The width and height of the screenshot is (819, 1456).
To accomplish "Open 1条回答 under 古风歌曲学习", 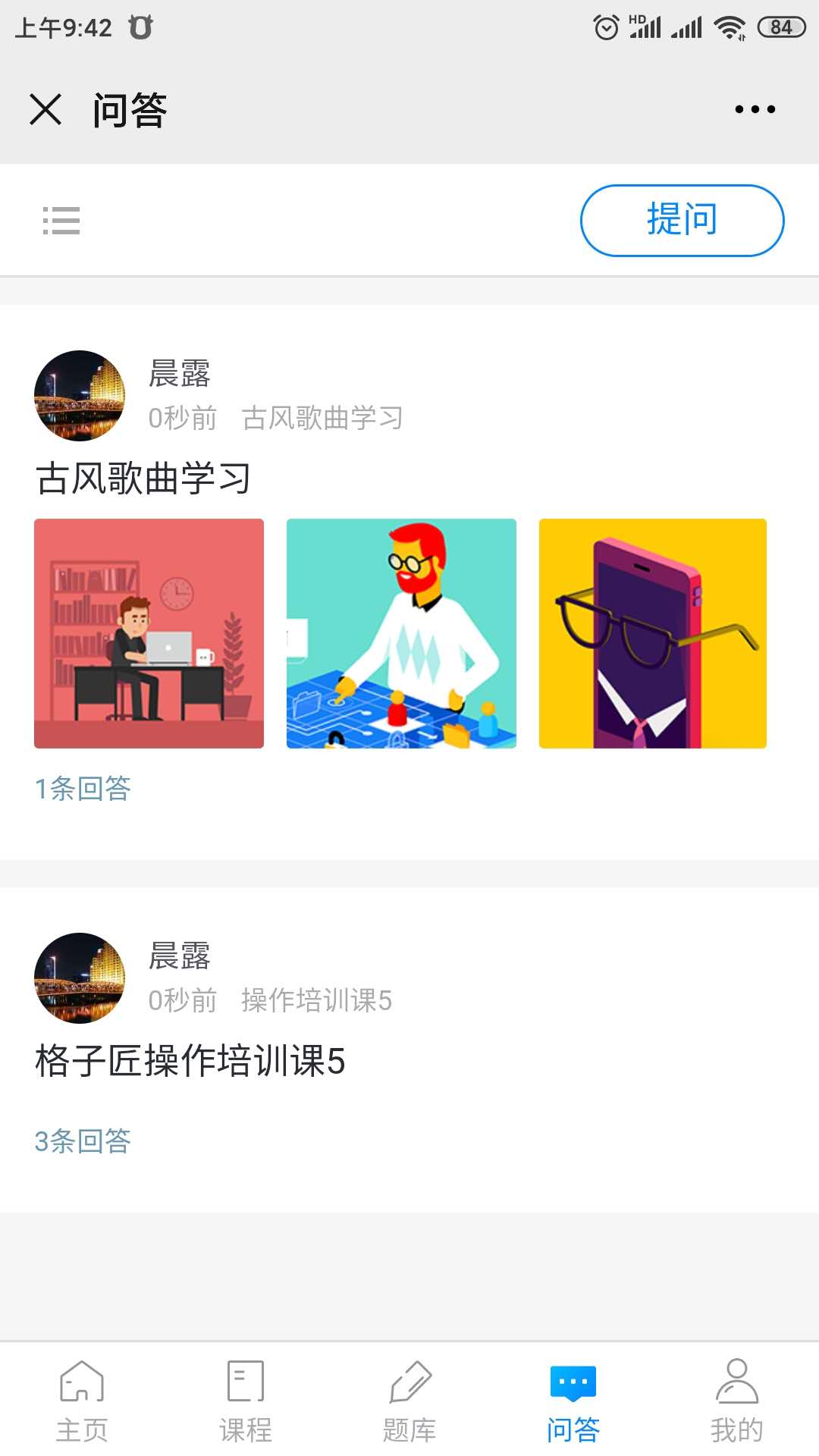I will click(83, 789).
